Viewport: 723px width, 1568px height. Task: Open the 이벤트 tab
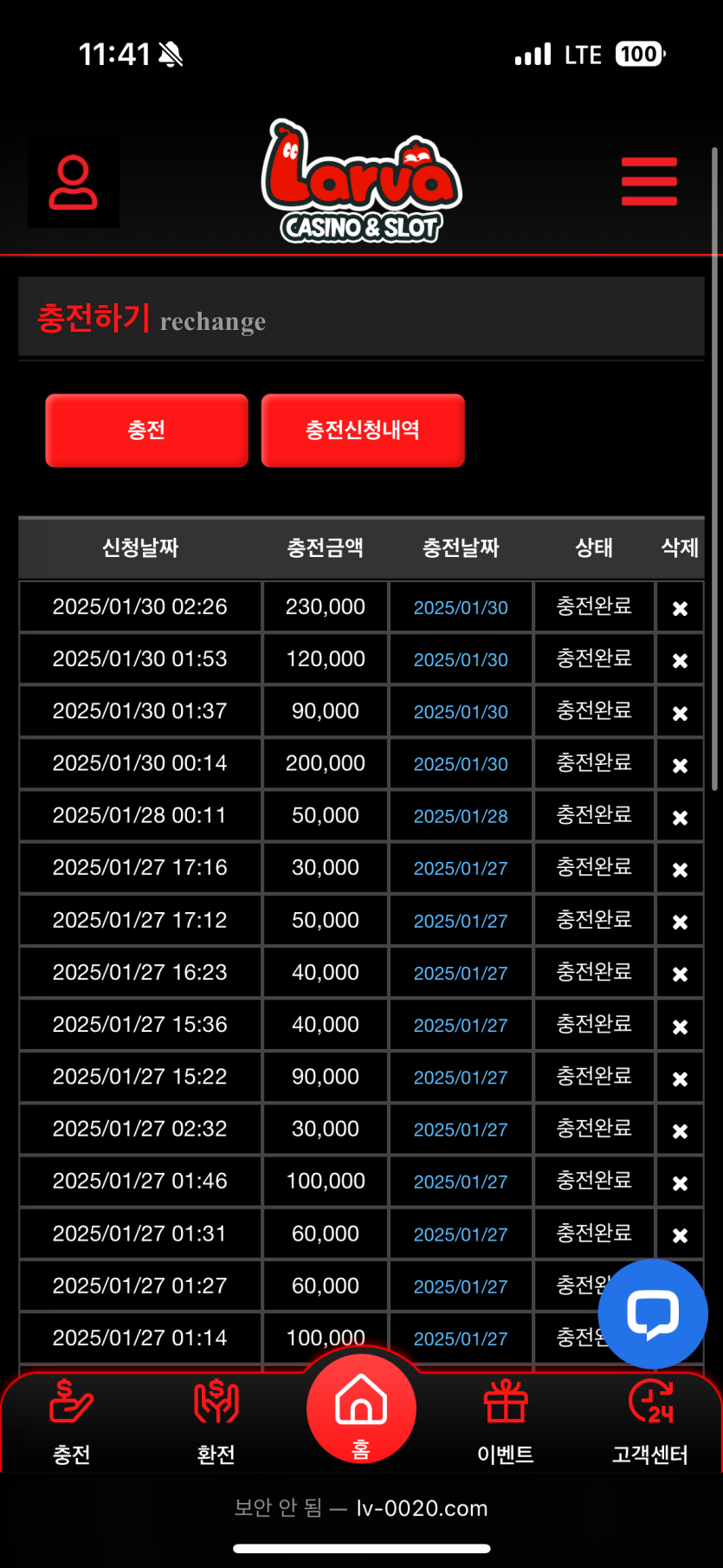coord(506,1422)
